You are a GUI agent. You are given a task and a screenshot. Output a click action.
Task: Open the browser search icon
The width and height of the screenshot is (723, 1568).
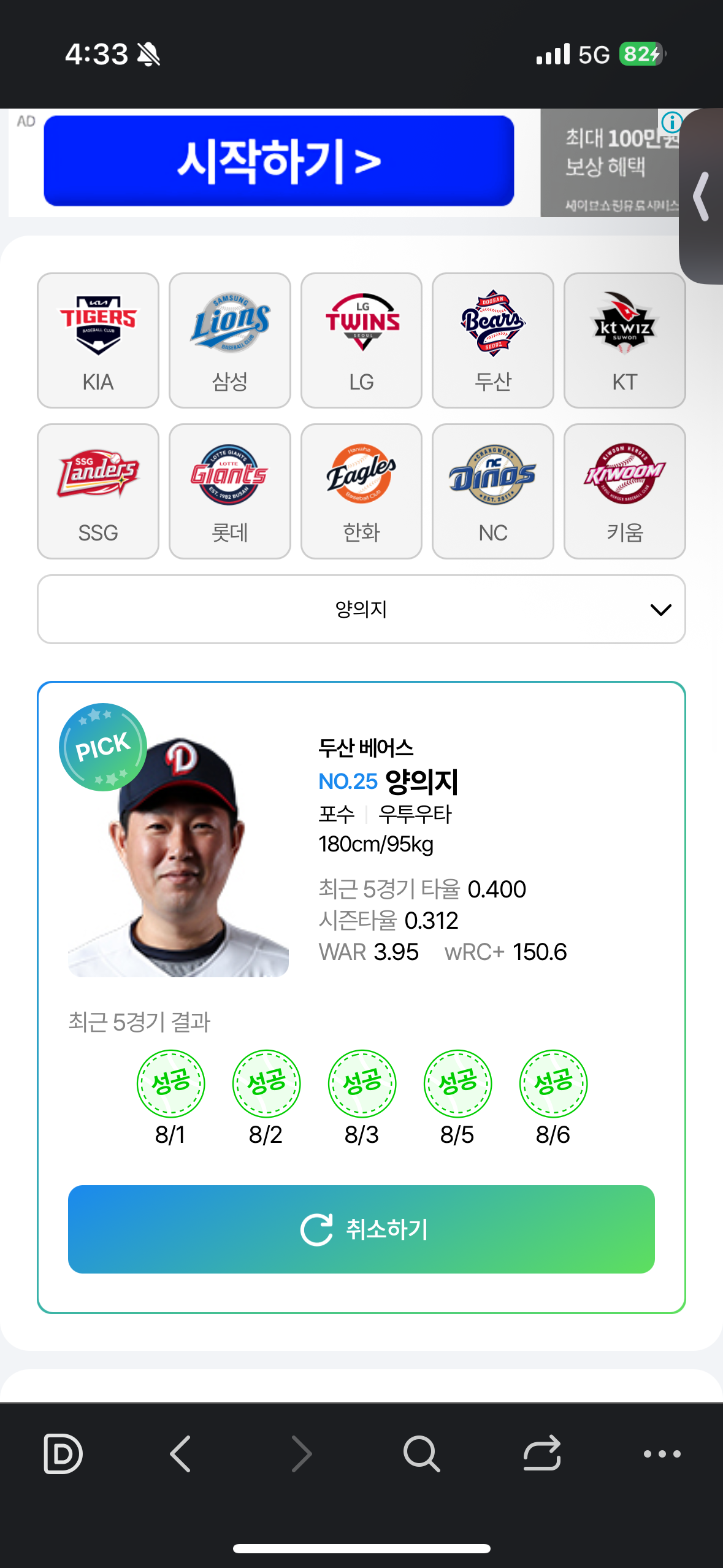[x=421, y=1454]
